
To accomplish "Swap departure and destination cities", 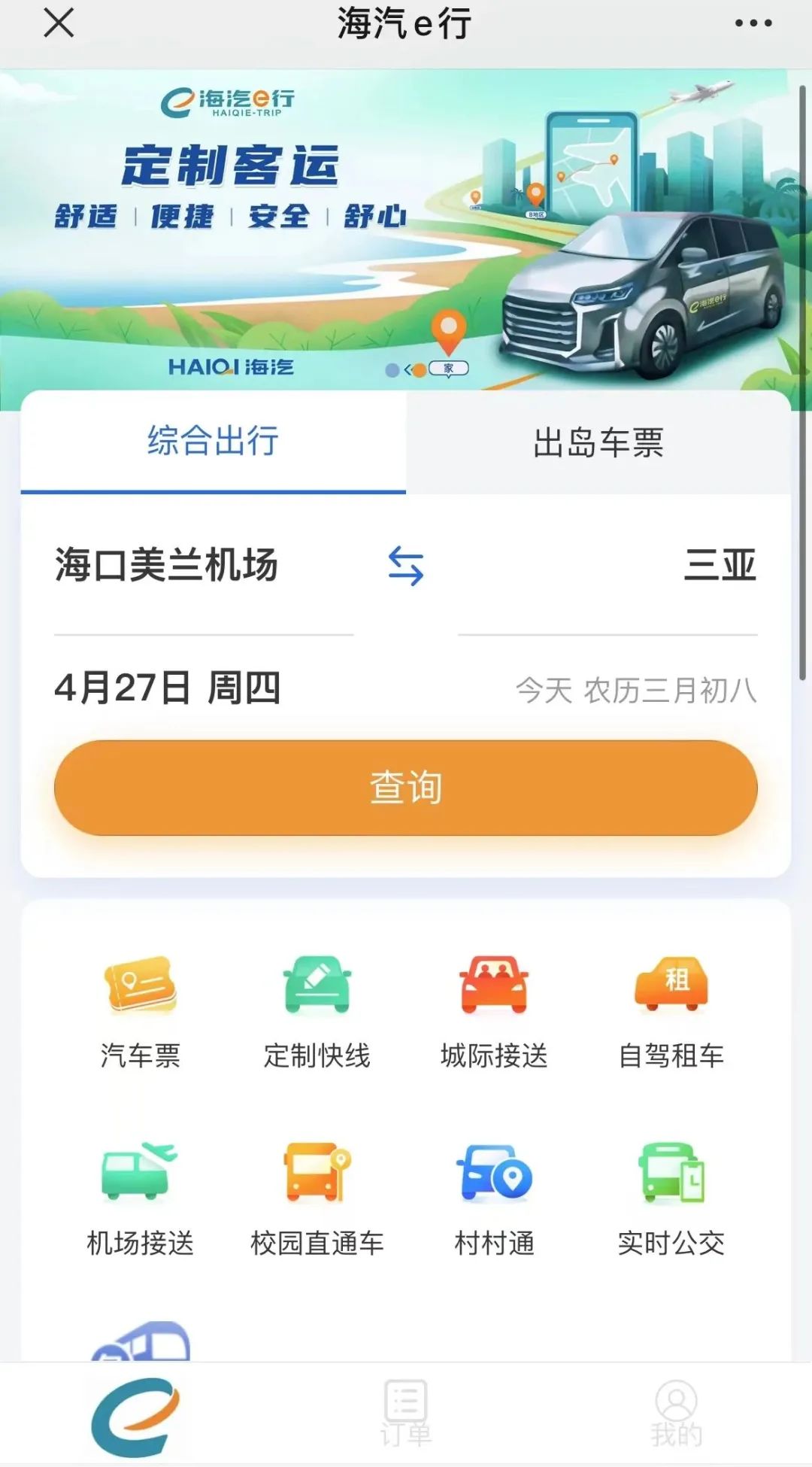I will pos(406,566).
